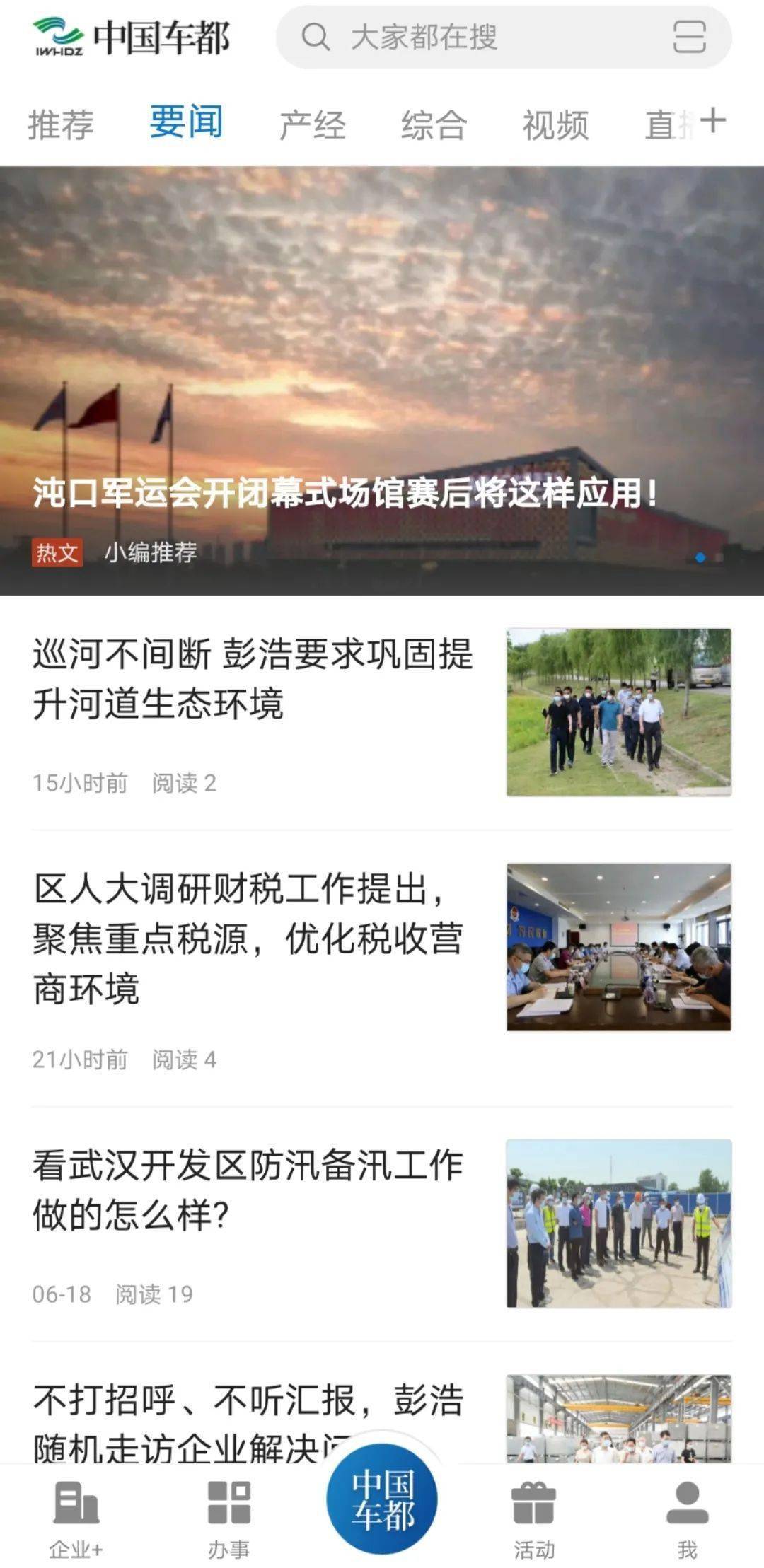Tap the 热文 hot-article label
The image size is (764, 1568).
click(x=57, y=554)
